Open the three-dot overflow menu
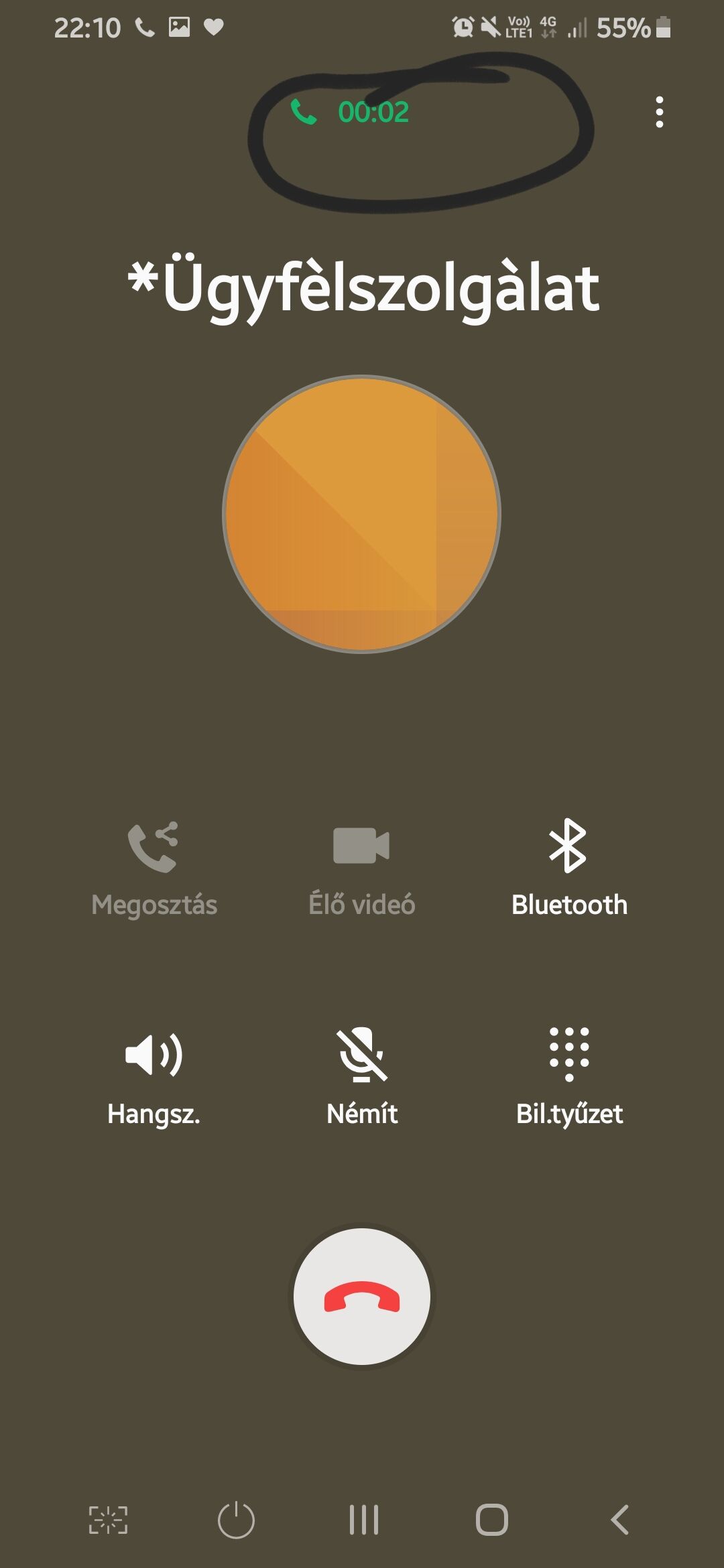 [x=660, y=112]
